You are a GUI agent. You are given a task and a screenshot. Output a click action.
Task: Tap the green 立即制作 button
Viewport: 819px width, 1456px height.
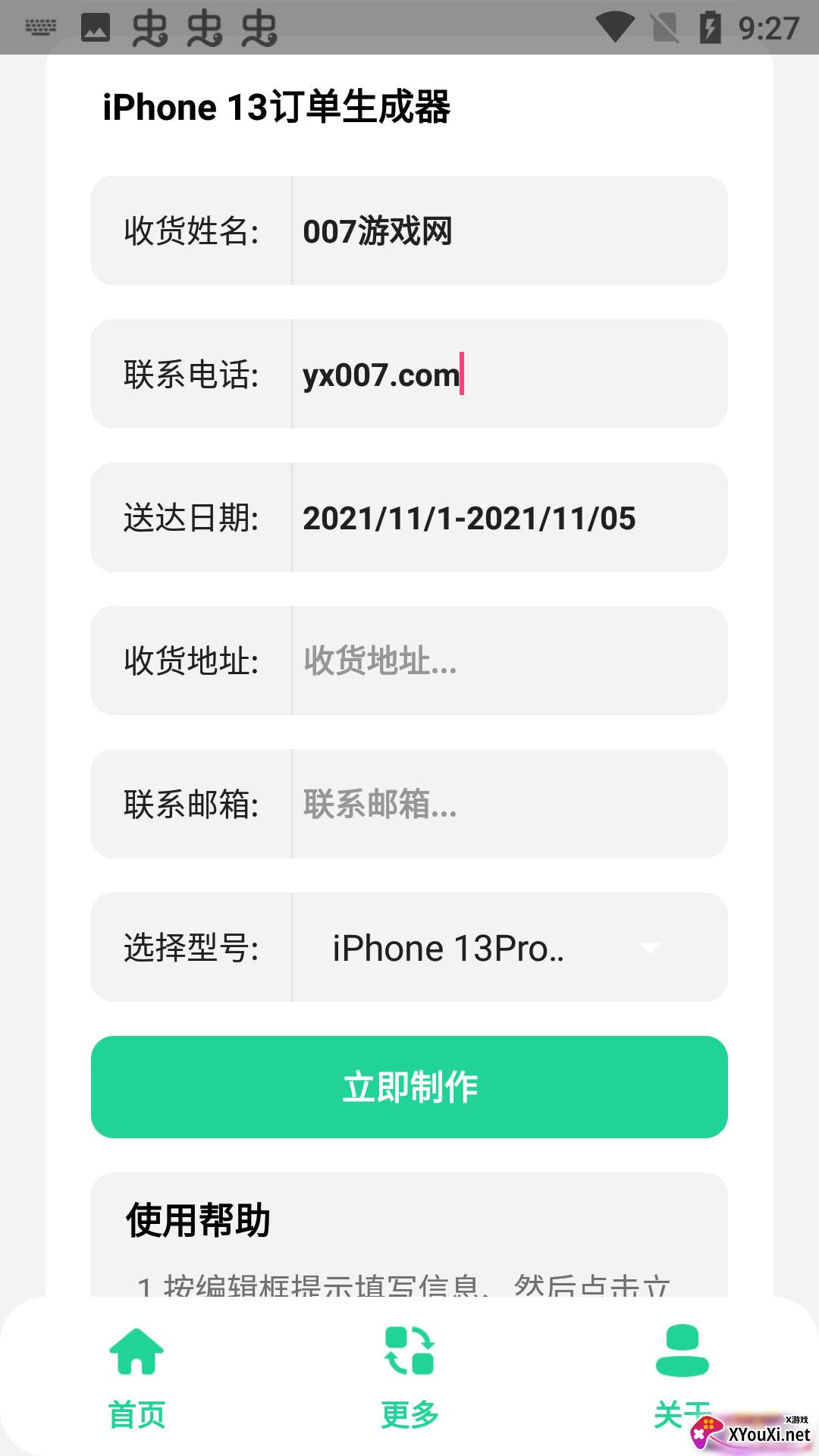409,1087
